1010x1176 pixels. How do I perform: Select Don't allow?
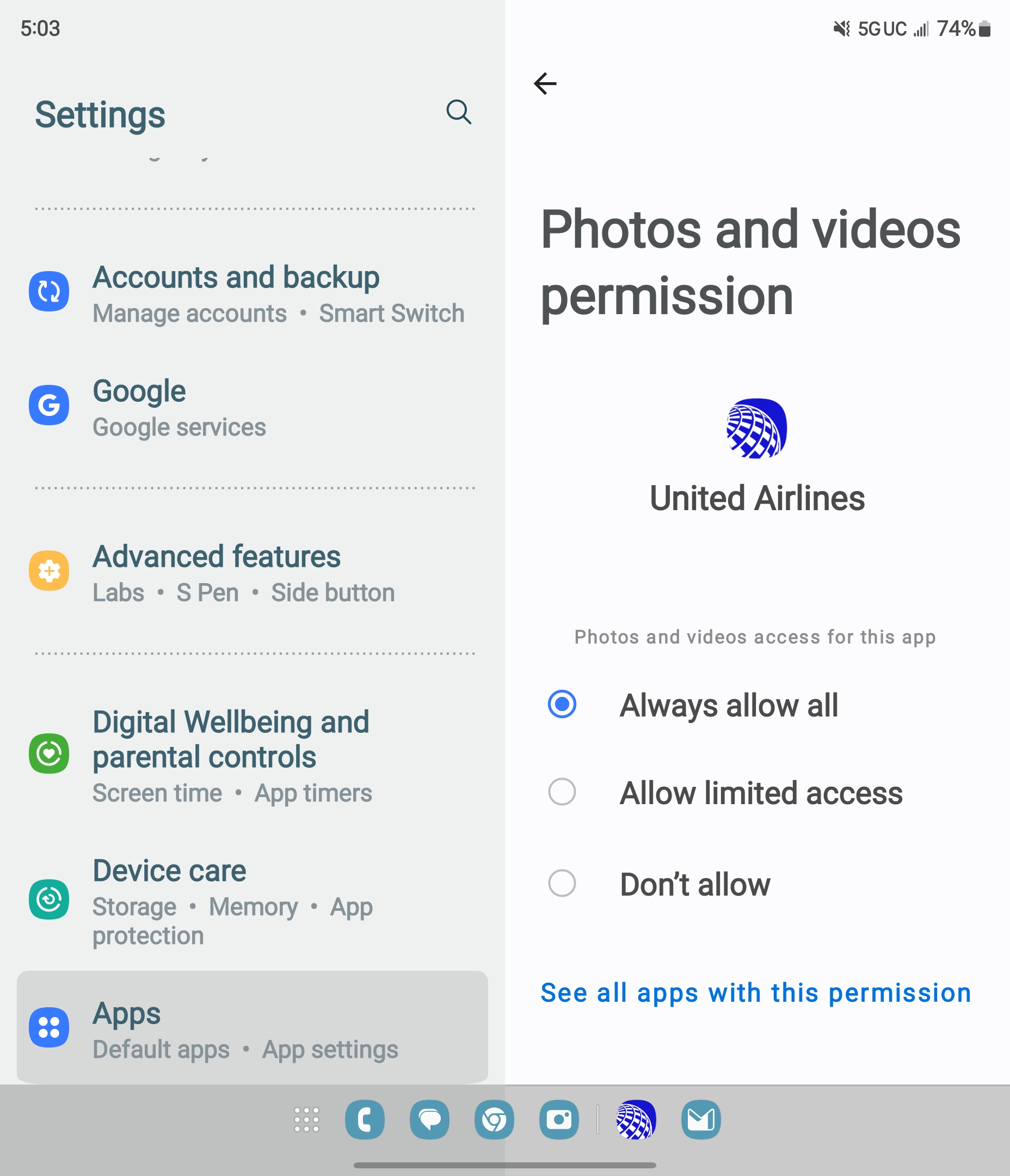pyautogui.click(x=562, y=884)
